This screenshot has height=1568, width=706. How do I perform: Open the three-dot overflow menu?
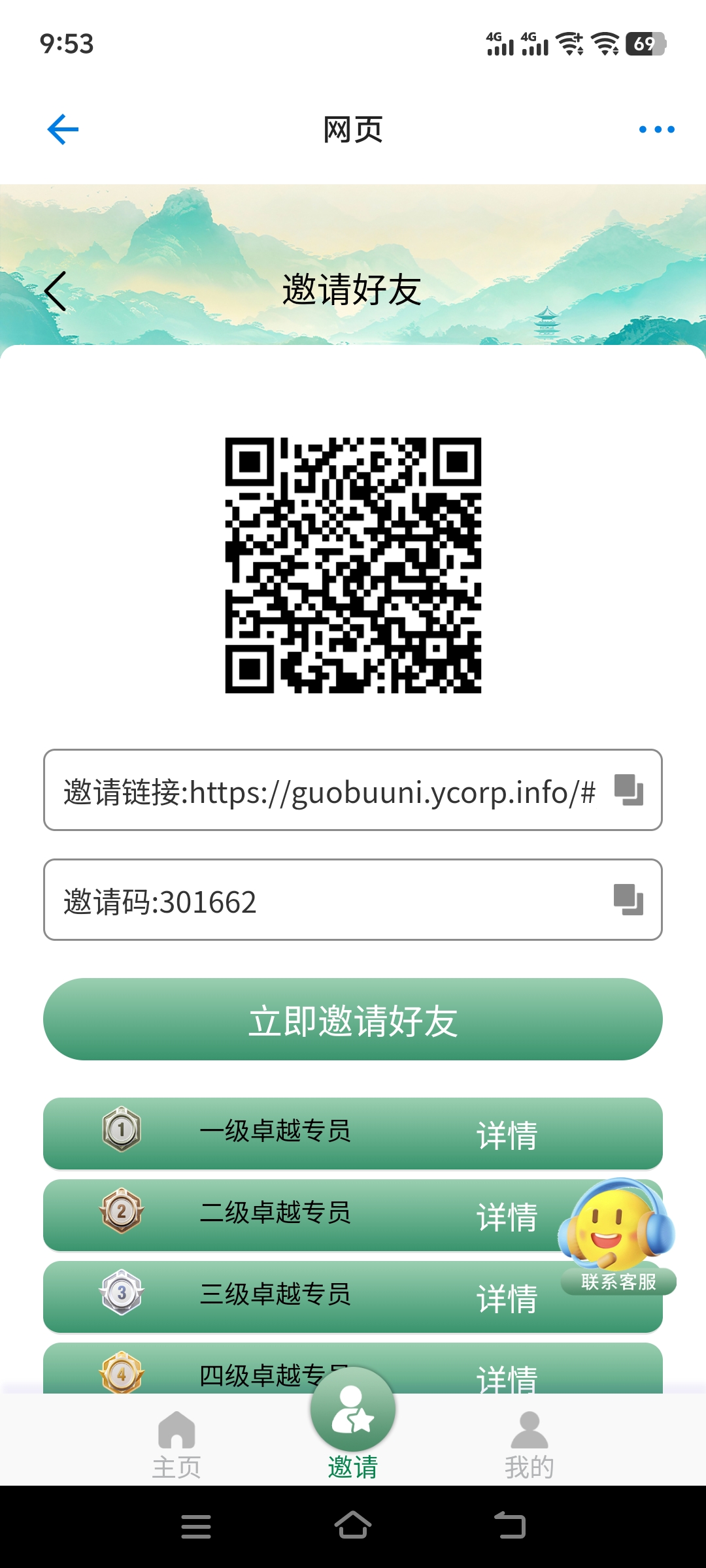[x=656, y=129]
